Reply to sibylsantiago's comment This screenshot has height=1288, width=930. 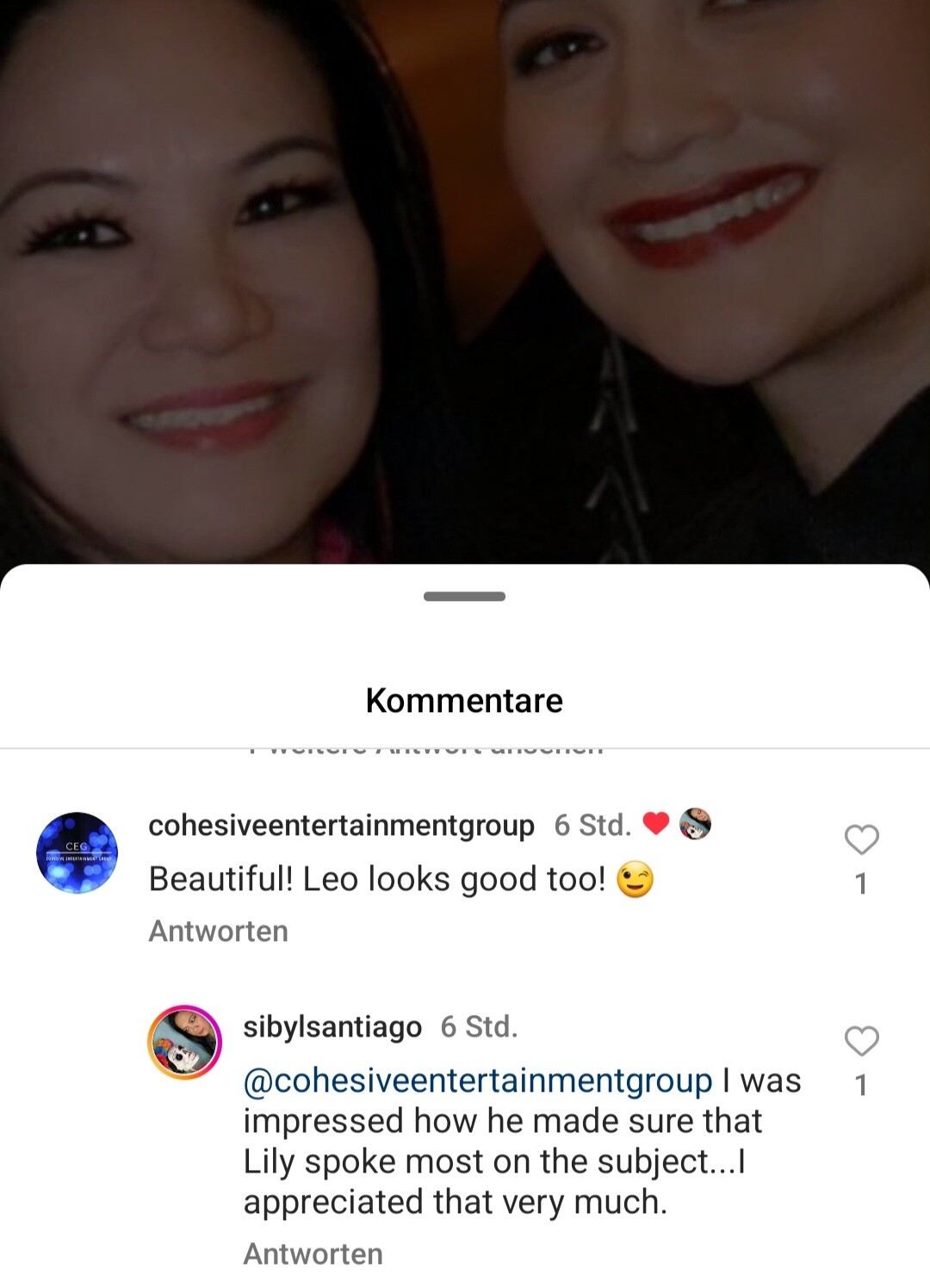click(313, 1254)
